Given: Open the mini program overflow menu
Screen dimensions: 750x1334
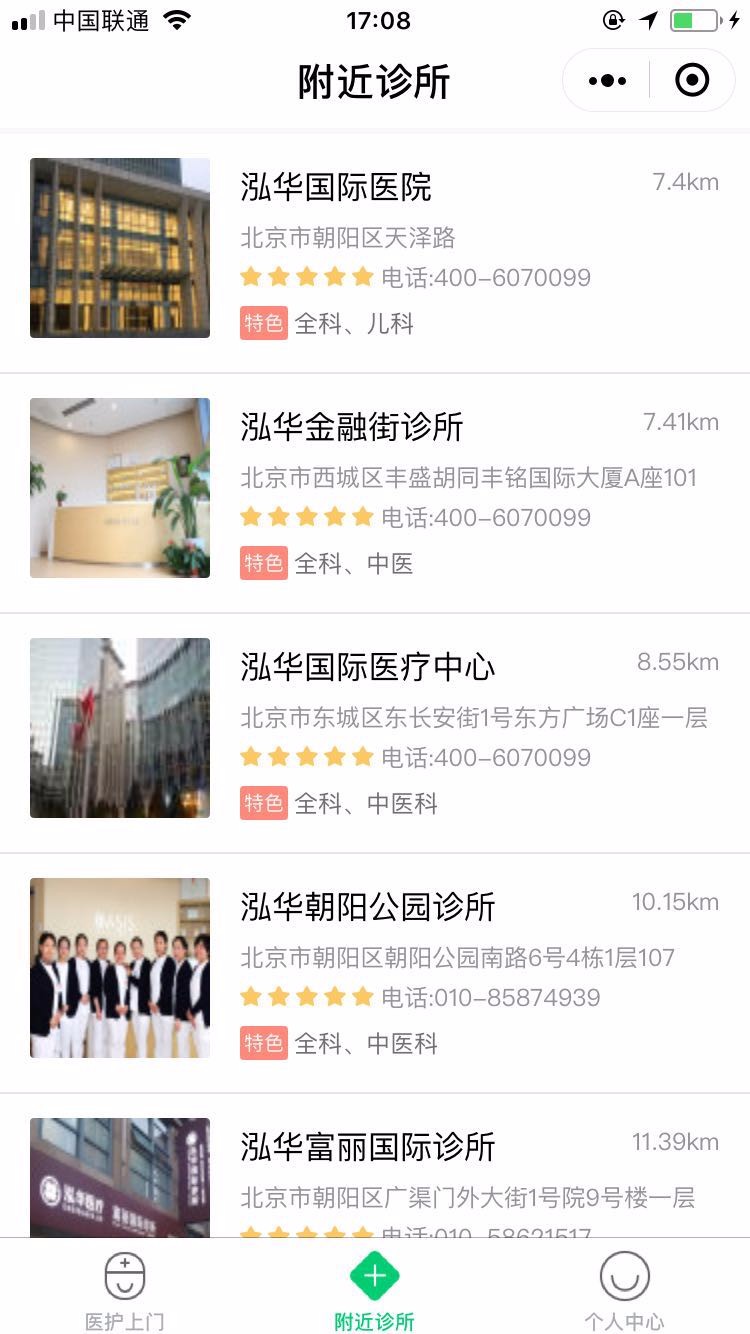Looking at the screenshot, I should point(607,80).
